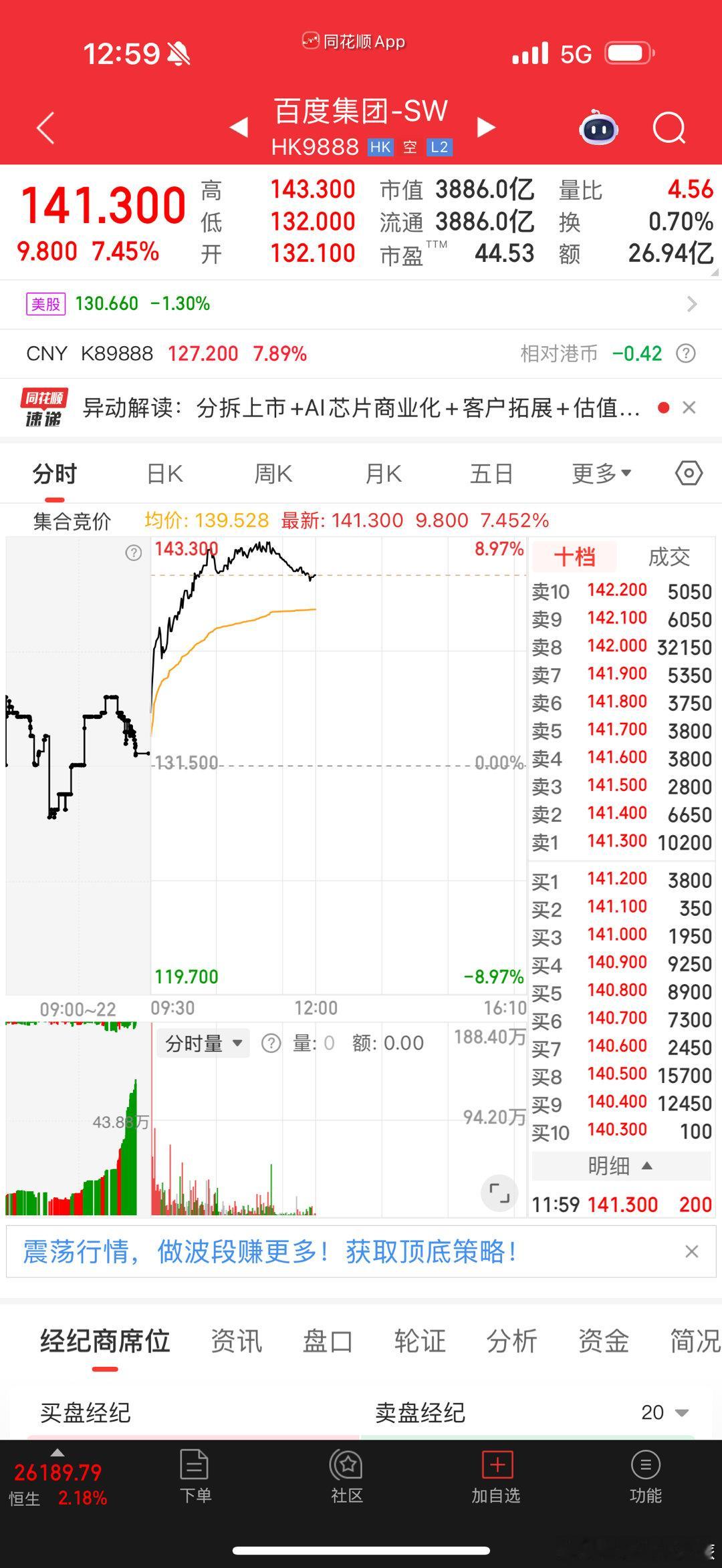The image size is (722, 1568).
Task: Open the 更多 chart type dropdown
Action: [x=600, y=472]
